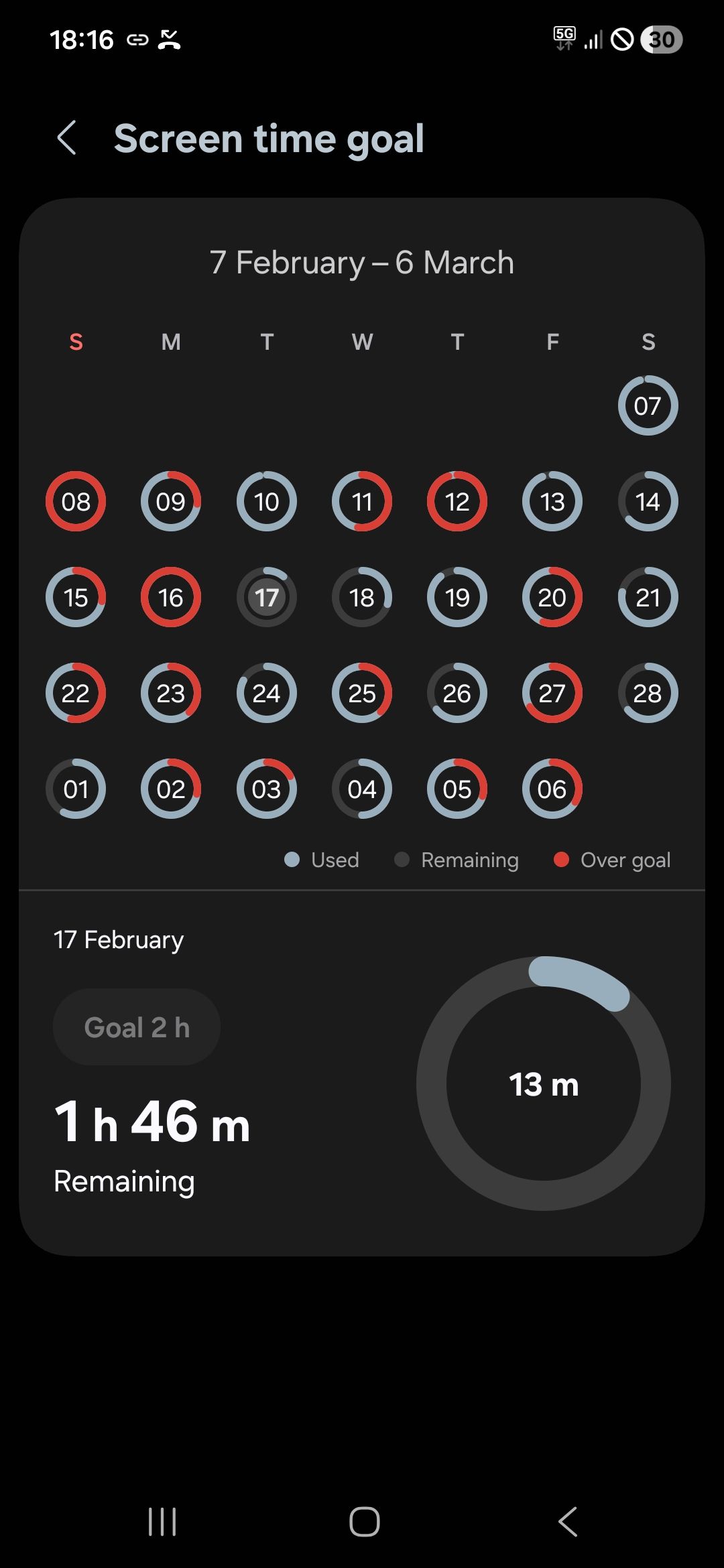The height and width of the screenshot is (1568, 724).
Task: Select day 05 in the calendar
Action: click(x=457, y=789)
